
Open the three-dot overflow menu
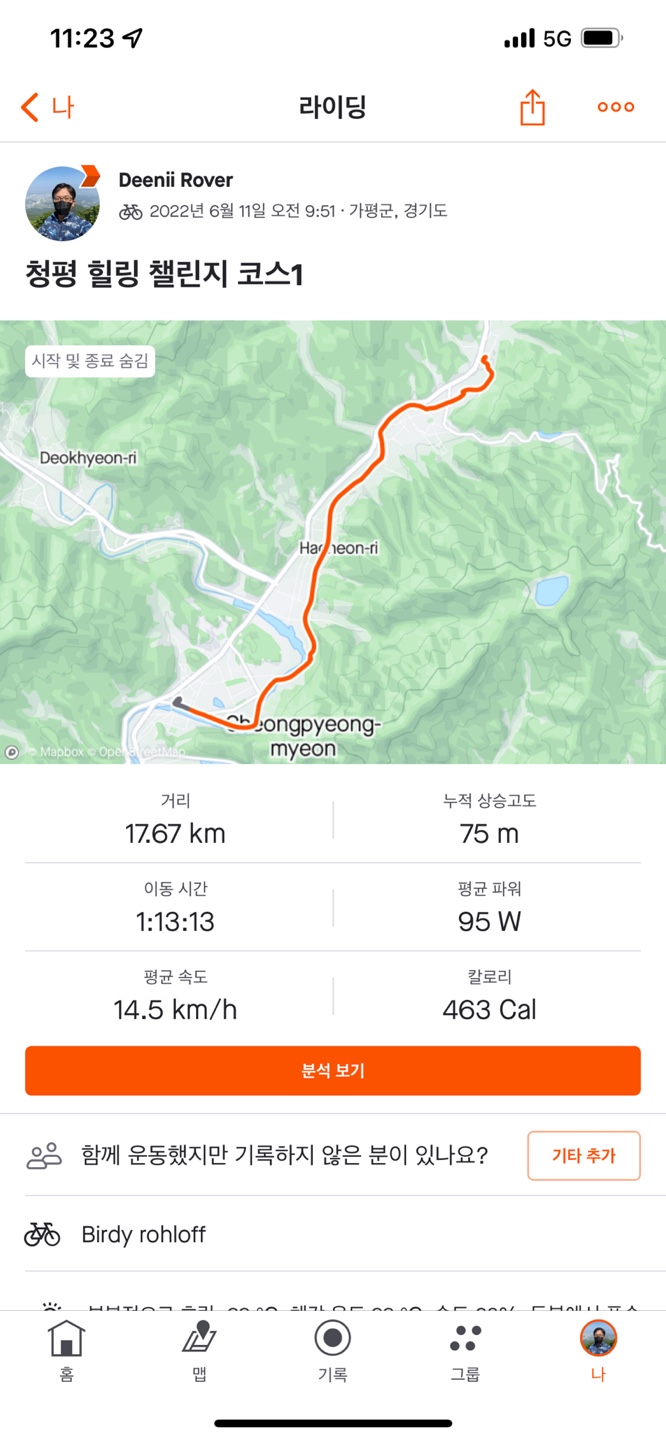(x=615, y=107)
